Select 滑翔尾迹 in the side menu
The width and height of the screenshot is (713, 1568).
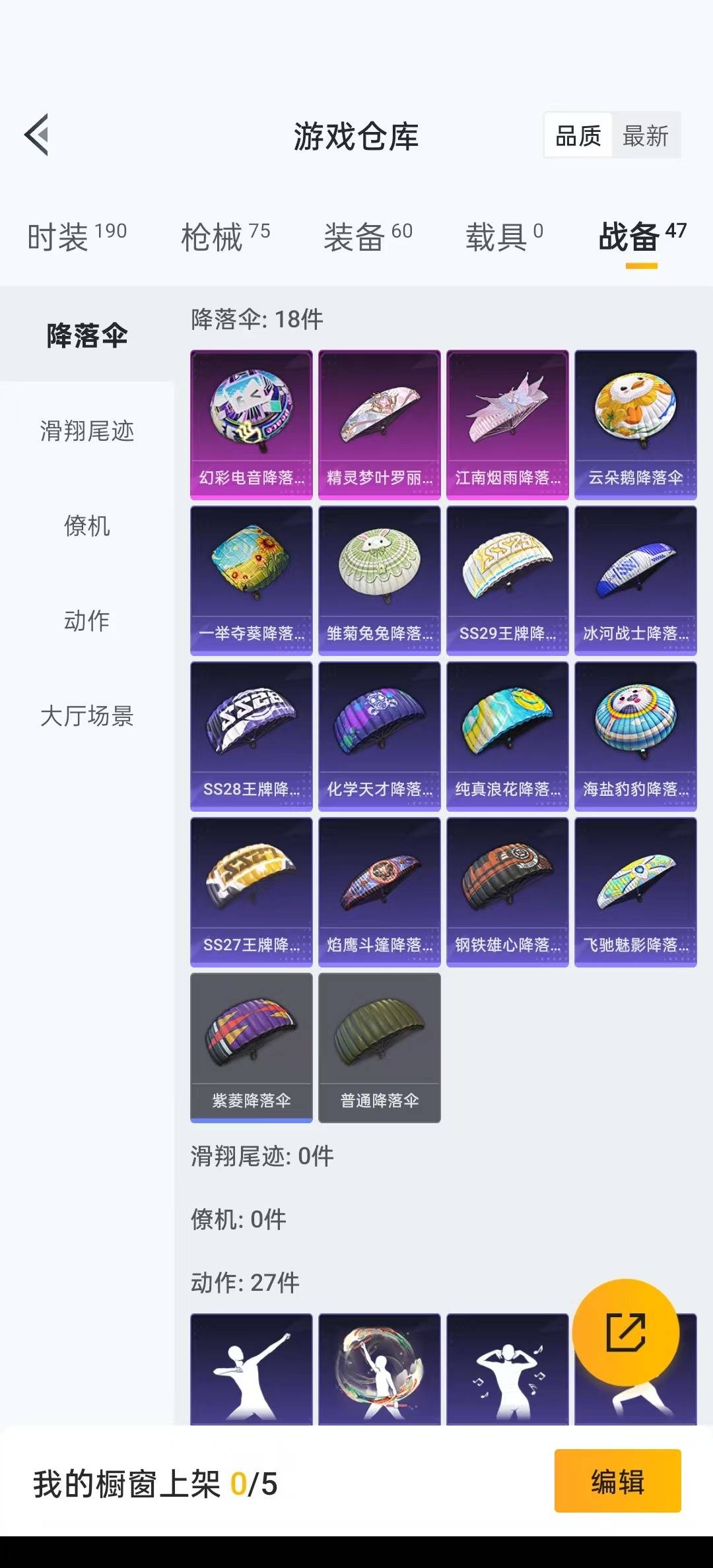pos(86,431)
